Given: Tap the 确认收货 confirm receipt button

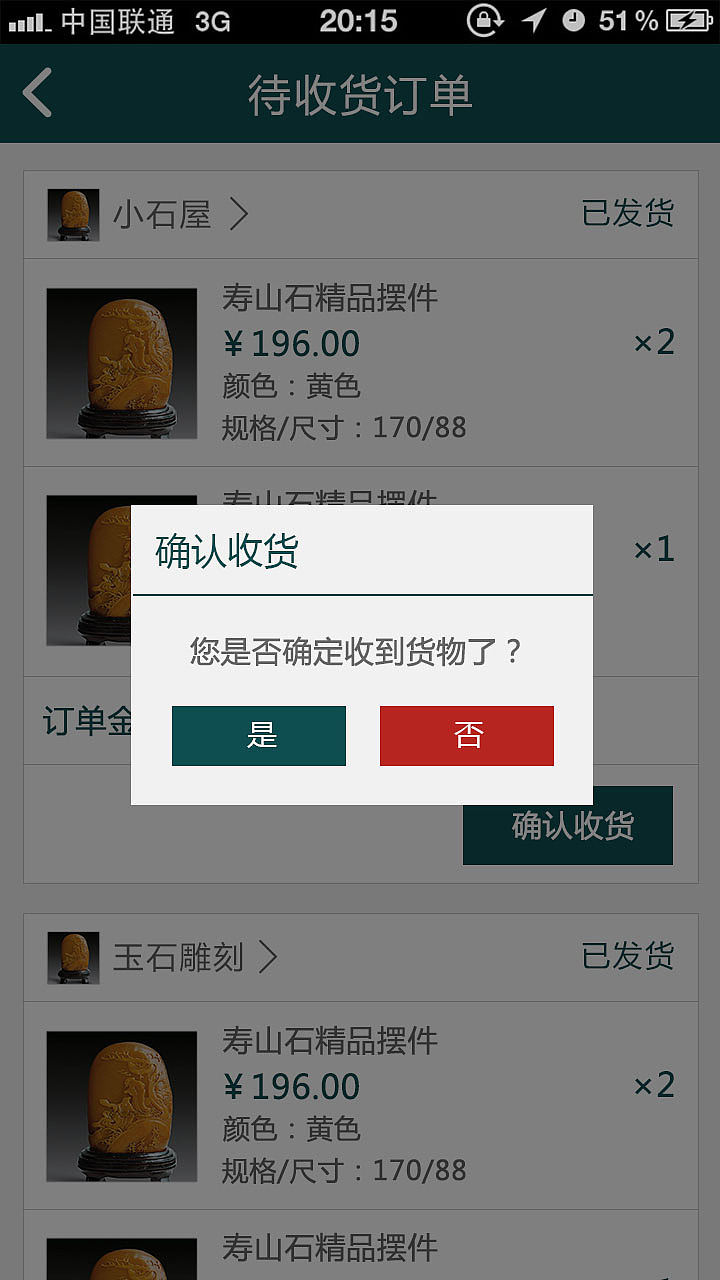Looking at the screenshot, I should click(x=567, y=826).
